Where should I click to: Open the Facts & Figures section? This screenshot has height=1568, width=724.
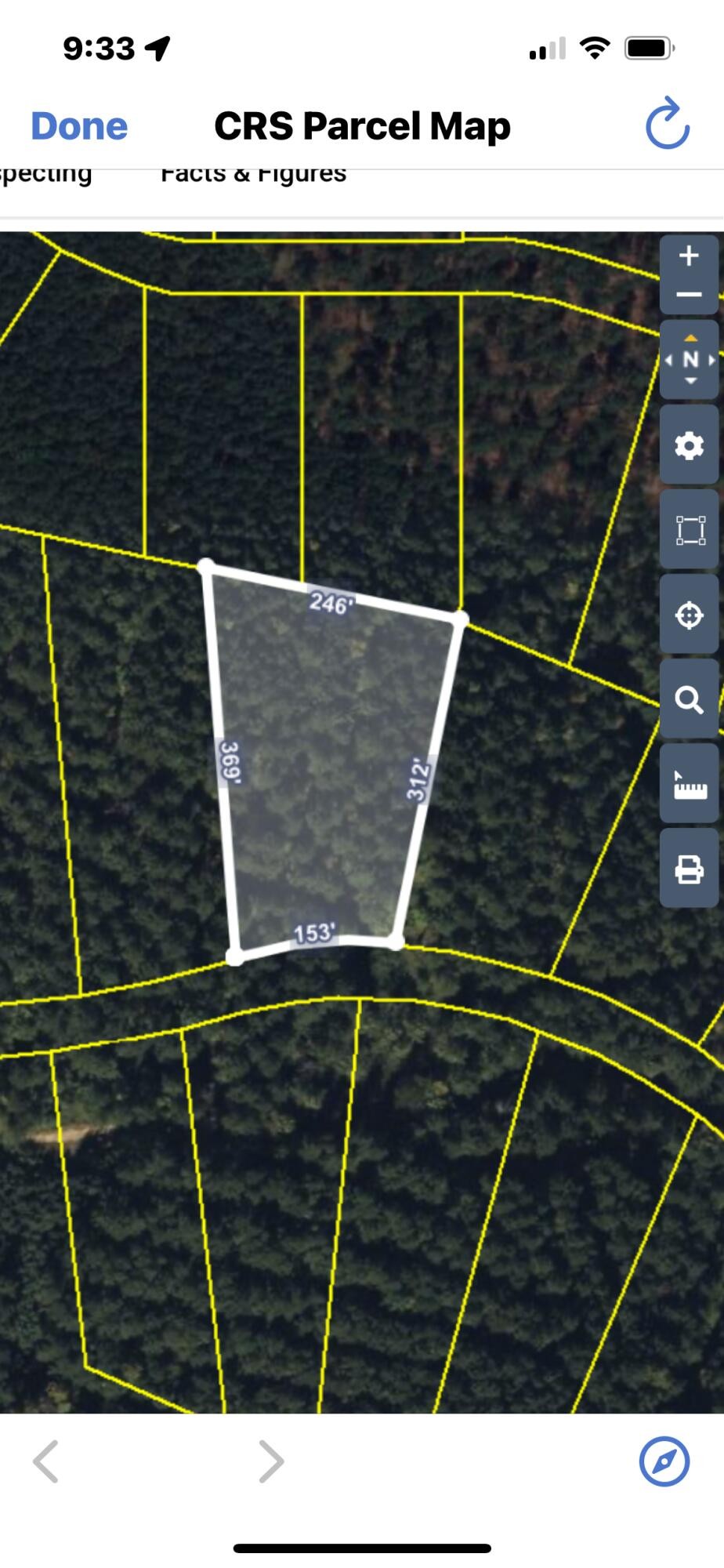click(253, 174)
